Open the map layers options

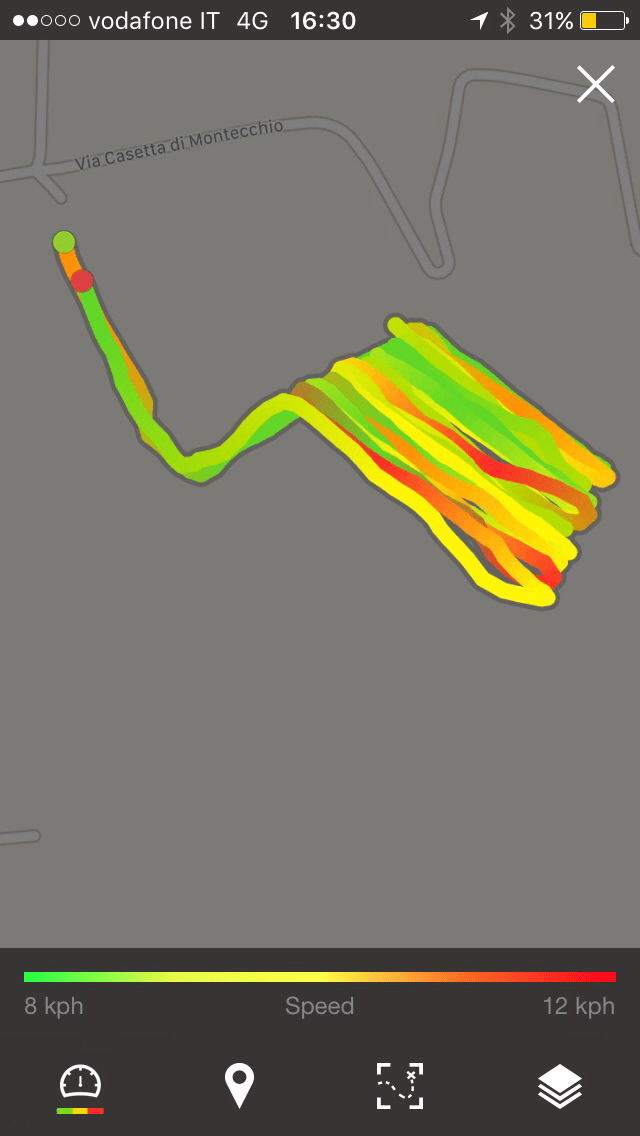560,1086
